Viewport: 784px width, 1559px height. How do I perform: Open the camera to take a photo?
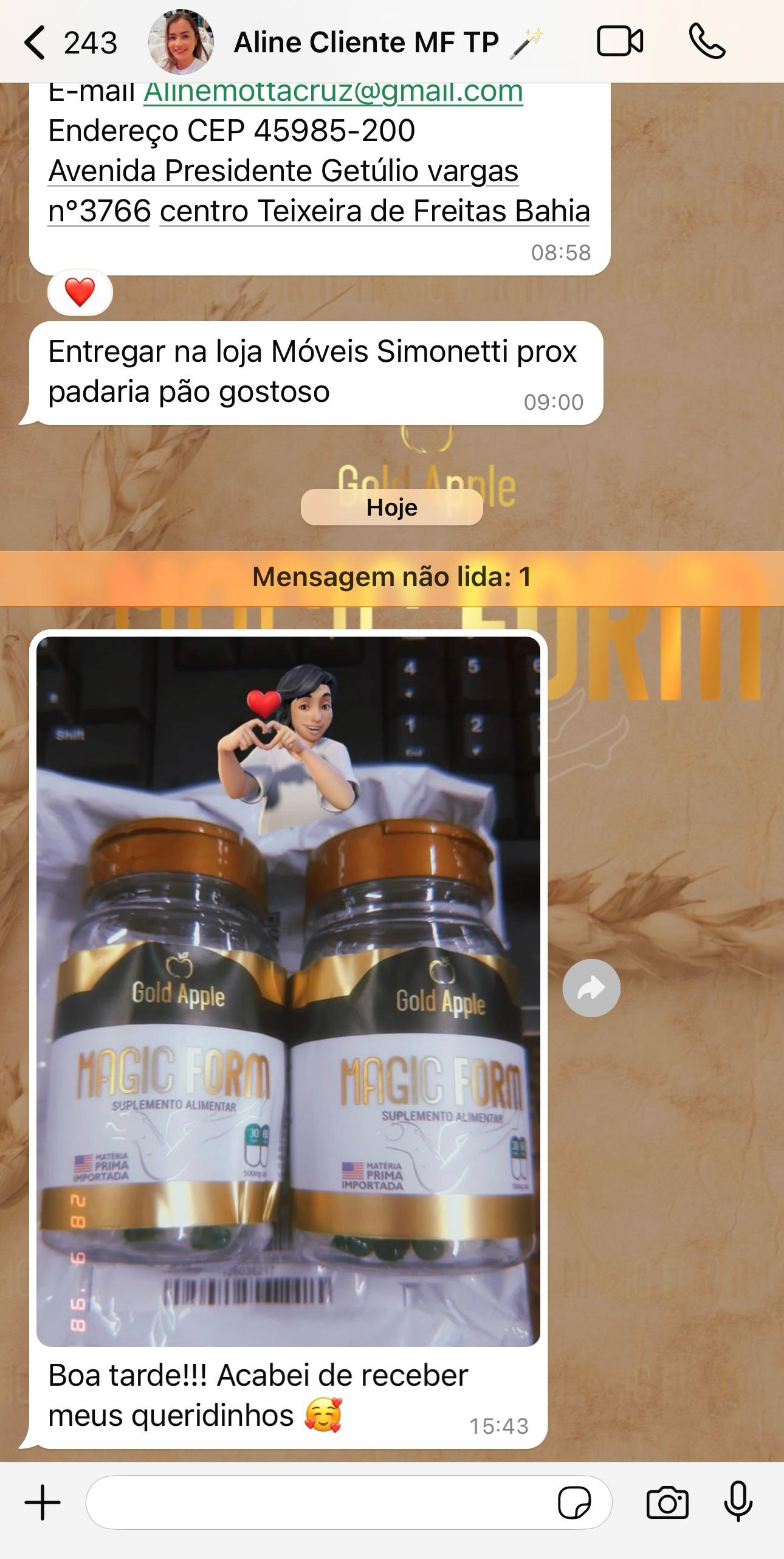[x=667, y=1502]
